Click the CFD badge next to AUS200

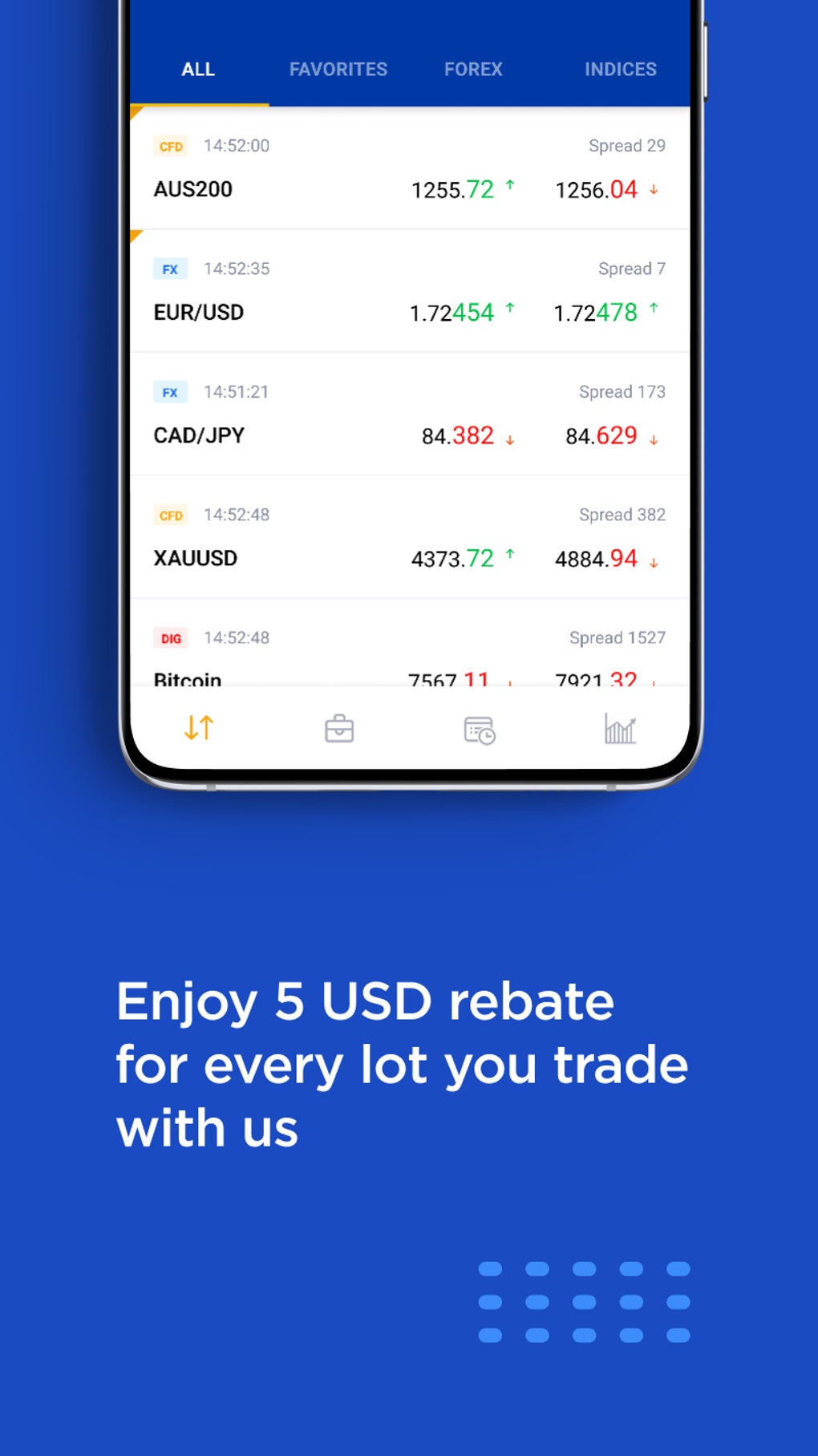(x=171, y=146)
